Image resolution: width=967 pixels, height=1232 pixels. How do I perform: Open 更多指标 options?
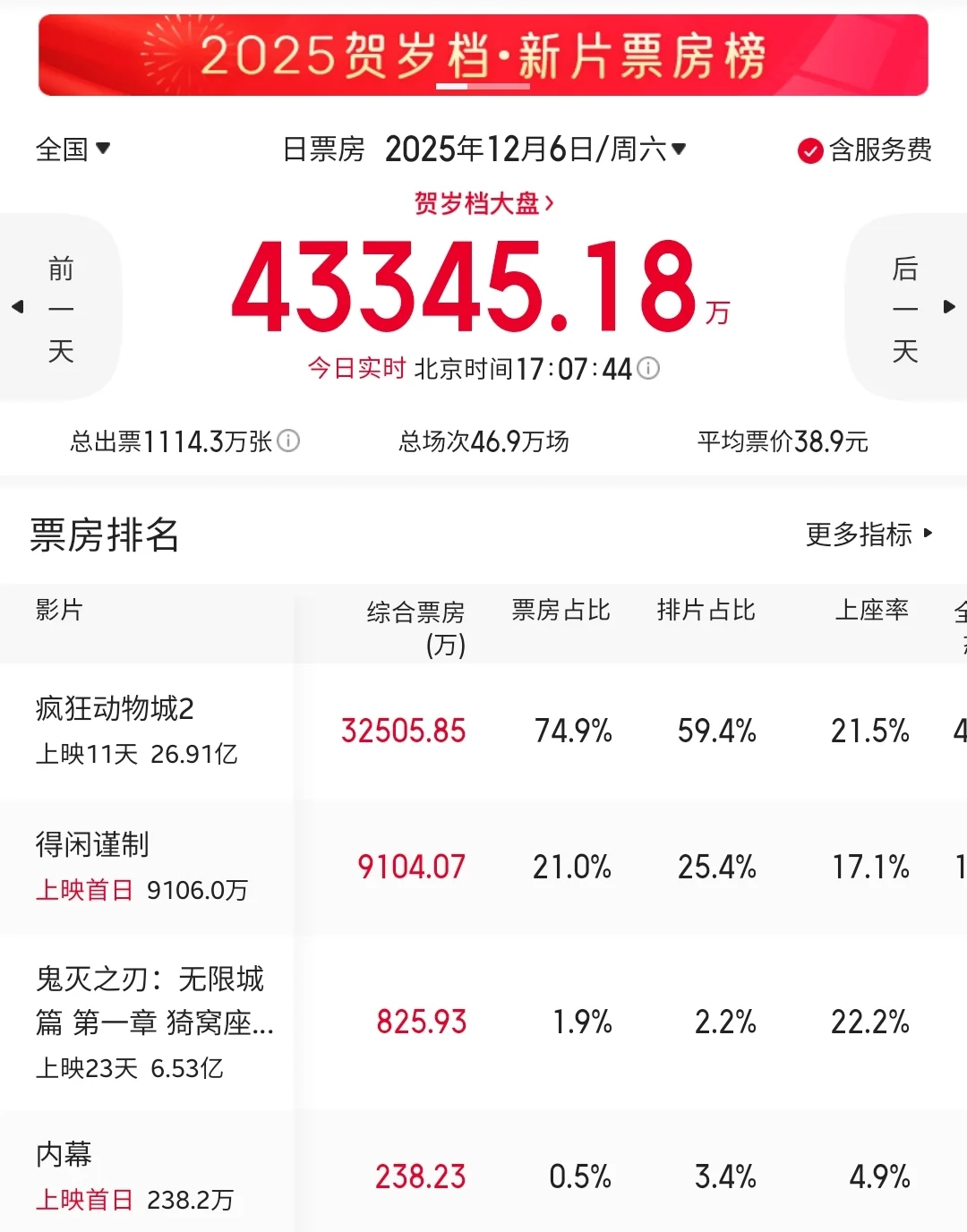(x=869, y=535)
